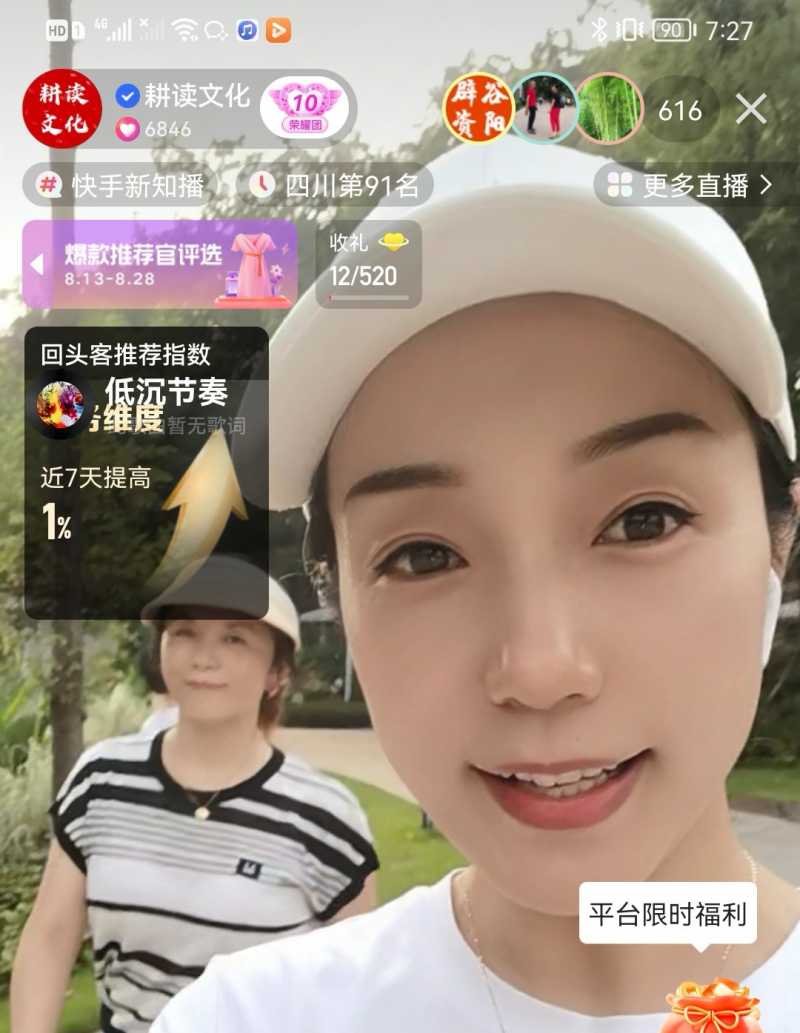This screenshot has width=800, height=1033.
Task: Tap the 荣耀团 level 10 fan badge
Action: coord(307,106)
